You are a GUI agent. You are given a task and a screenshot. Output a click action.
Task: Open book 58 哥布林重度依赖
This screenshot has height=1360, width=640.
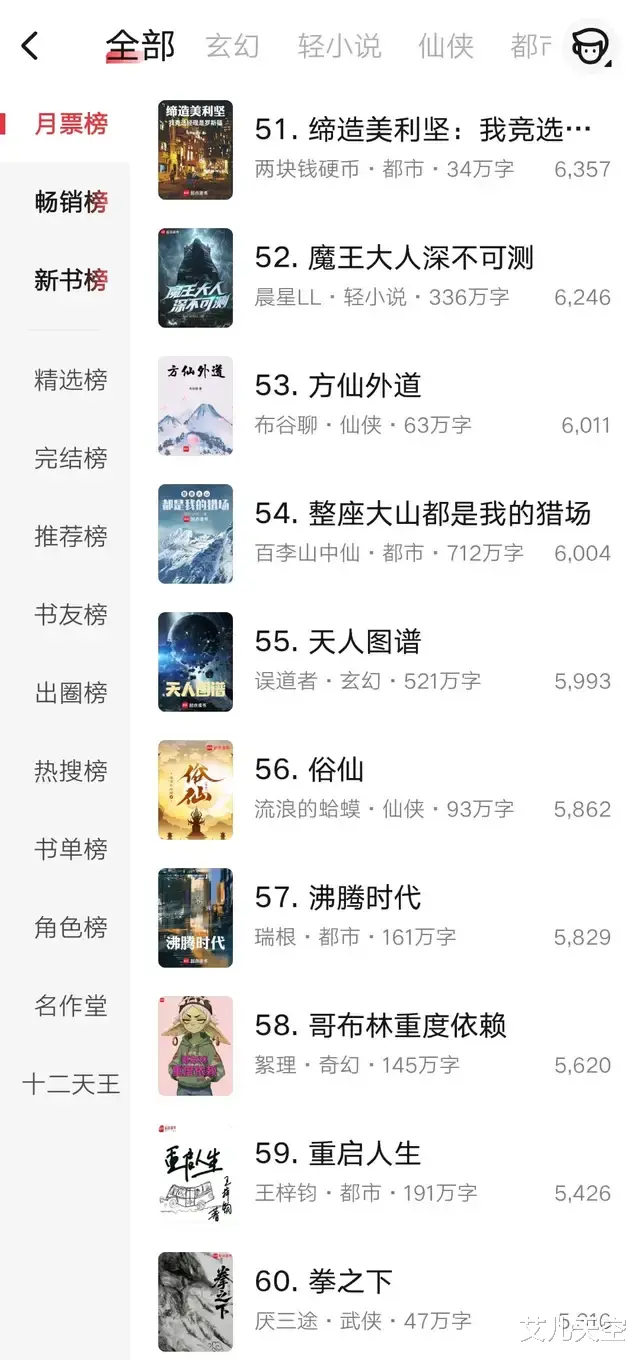point(380,1026)
